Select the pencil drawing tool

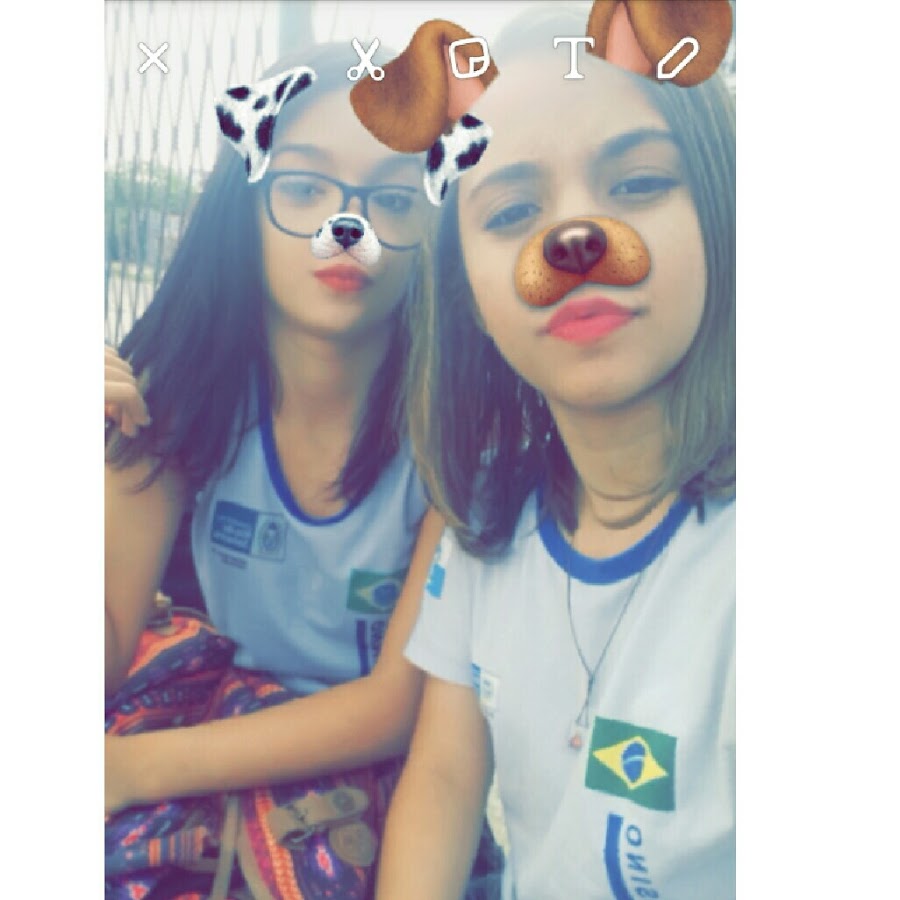[x=677, y=59]
